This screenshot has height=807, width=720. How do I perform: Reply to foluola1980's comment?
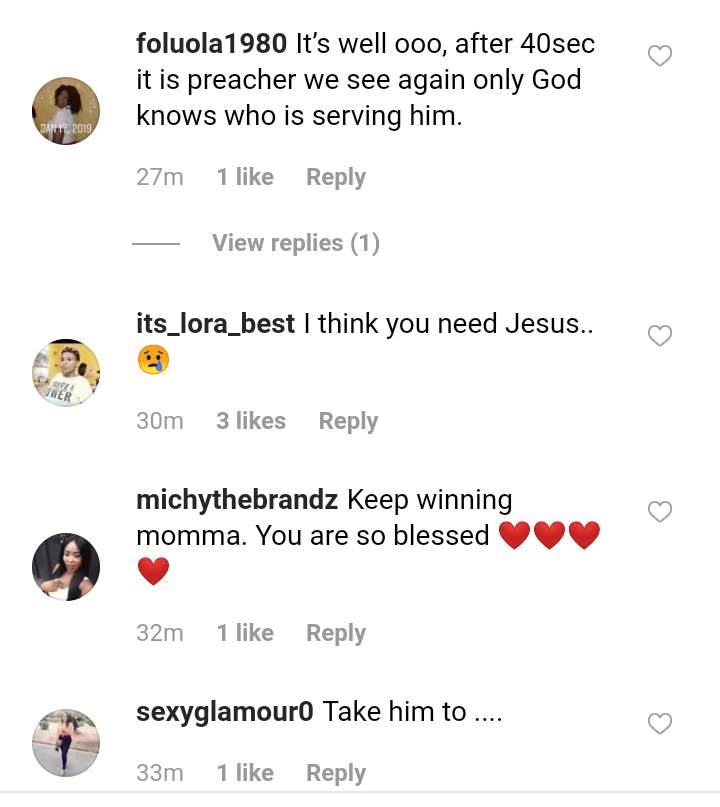[336, 177]
